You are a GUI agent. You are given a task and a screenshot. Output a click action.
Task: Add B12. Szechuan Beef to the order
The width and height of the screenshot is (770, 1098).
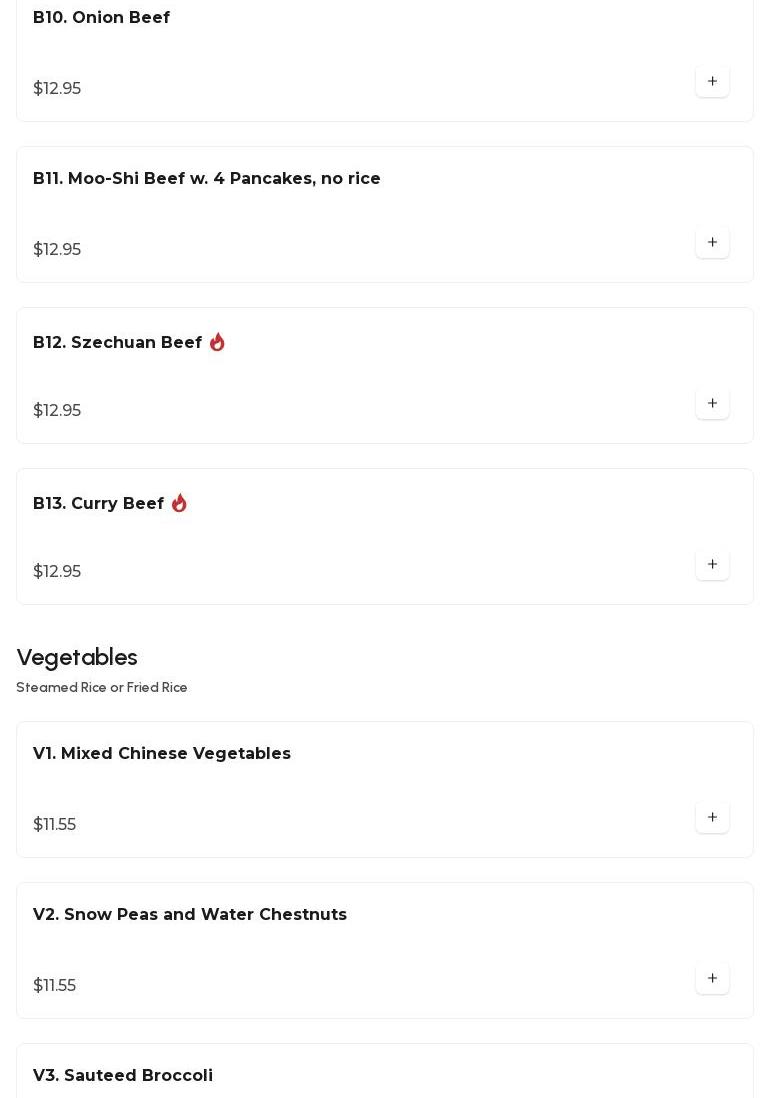point(712,403)
